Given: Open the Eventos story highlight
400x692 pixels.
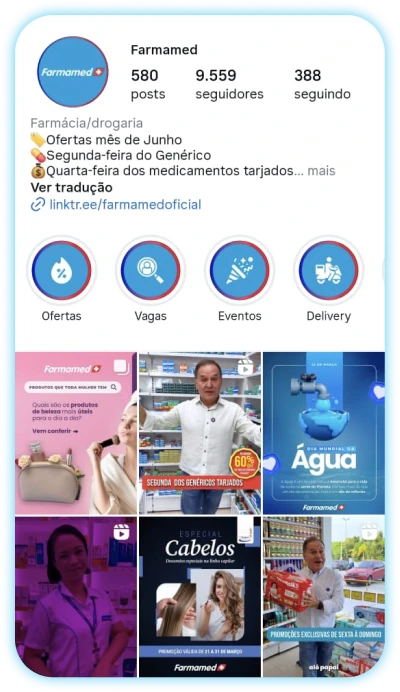Looking at the screenshot, I should [240, 271].
